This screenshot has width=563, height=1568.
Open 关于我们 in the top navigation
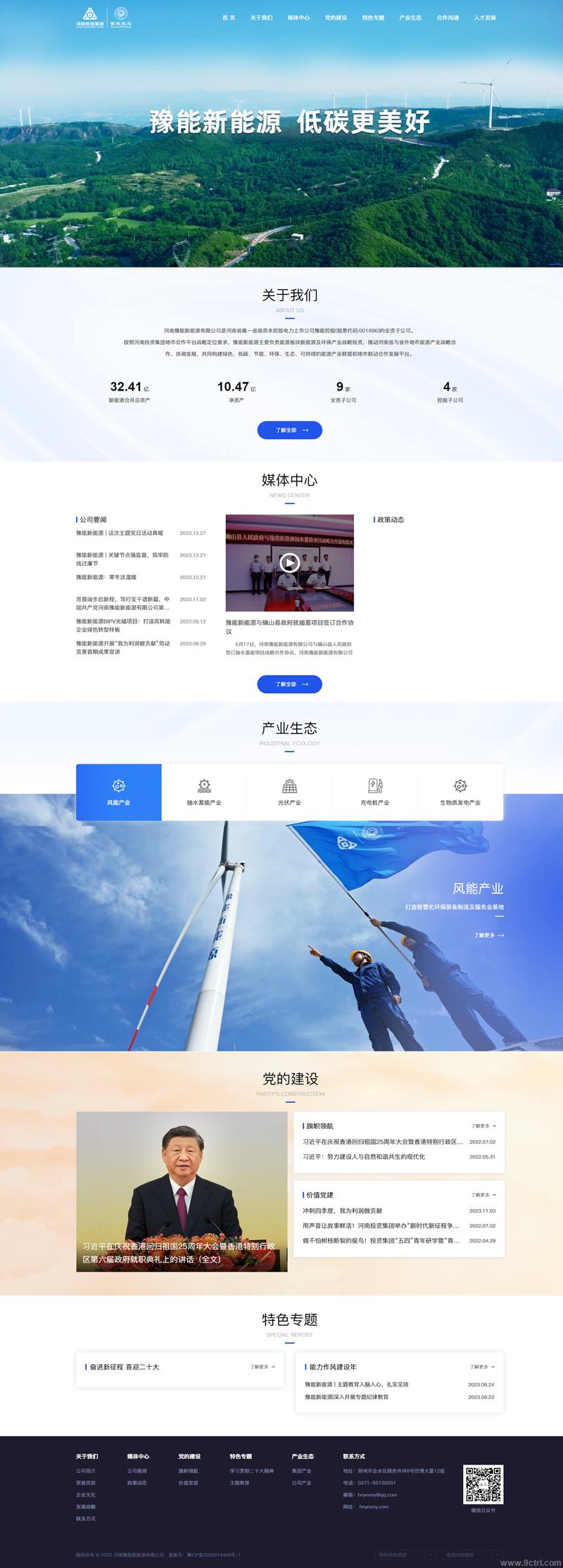pos(261,18)
